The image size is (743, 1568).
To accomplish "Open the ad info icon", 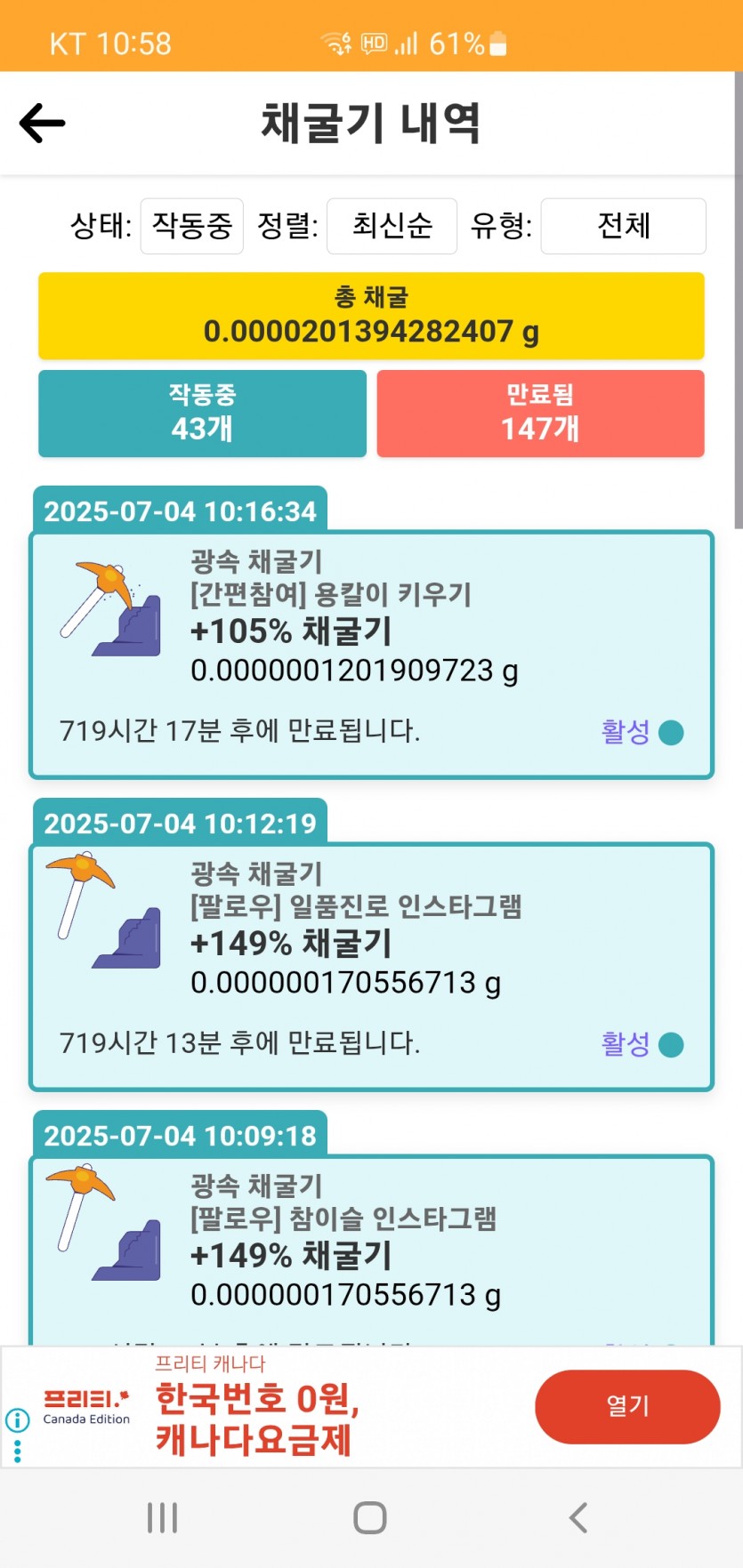I will [x=17, y=1419].
